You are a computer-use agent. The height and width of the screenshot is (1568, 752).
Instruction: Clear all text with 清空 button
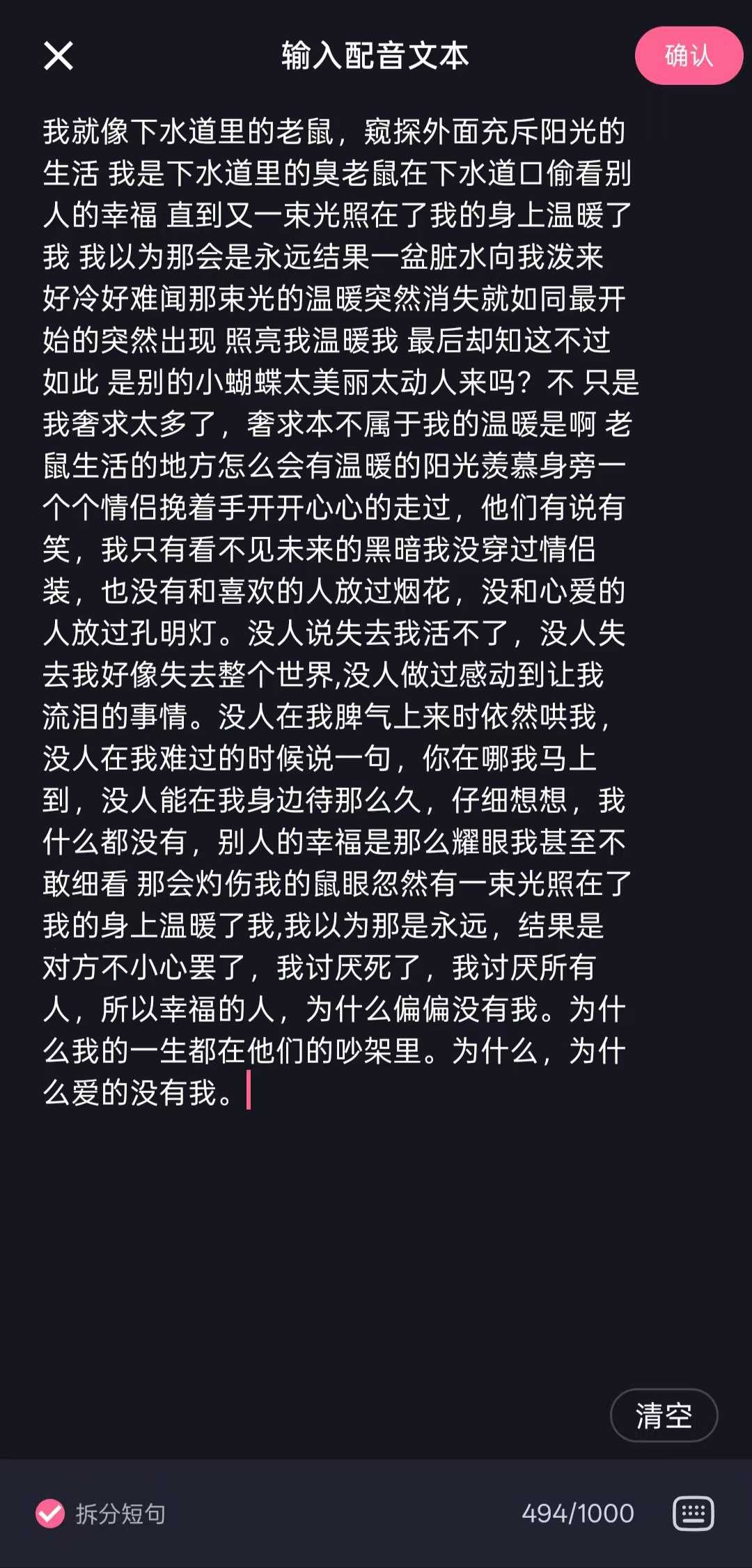[x=664, y=1415]
